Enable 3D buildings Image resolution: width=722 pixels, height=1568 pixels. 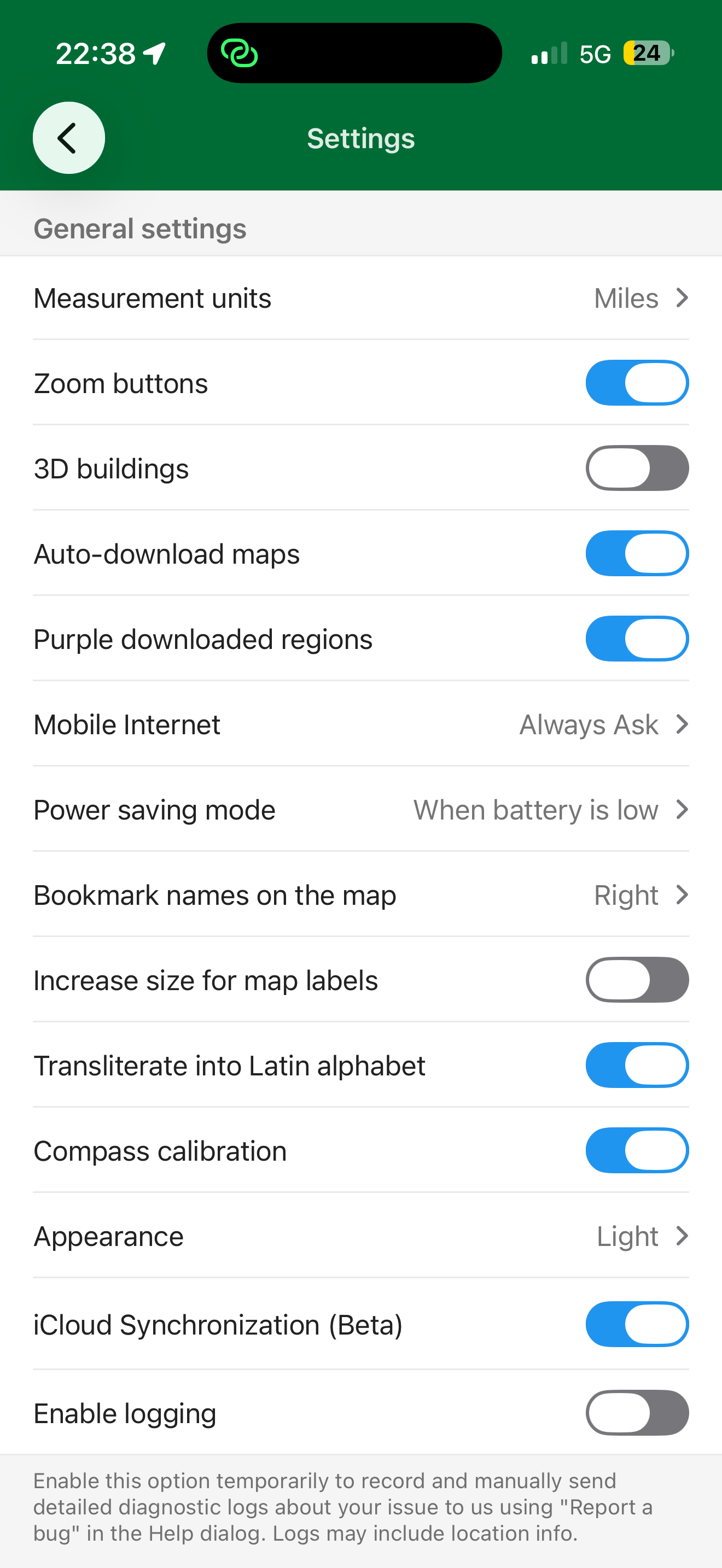(637, 468)
